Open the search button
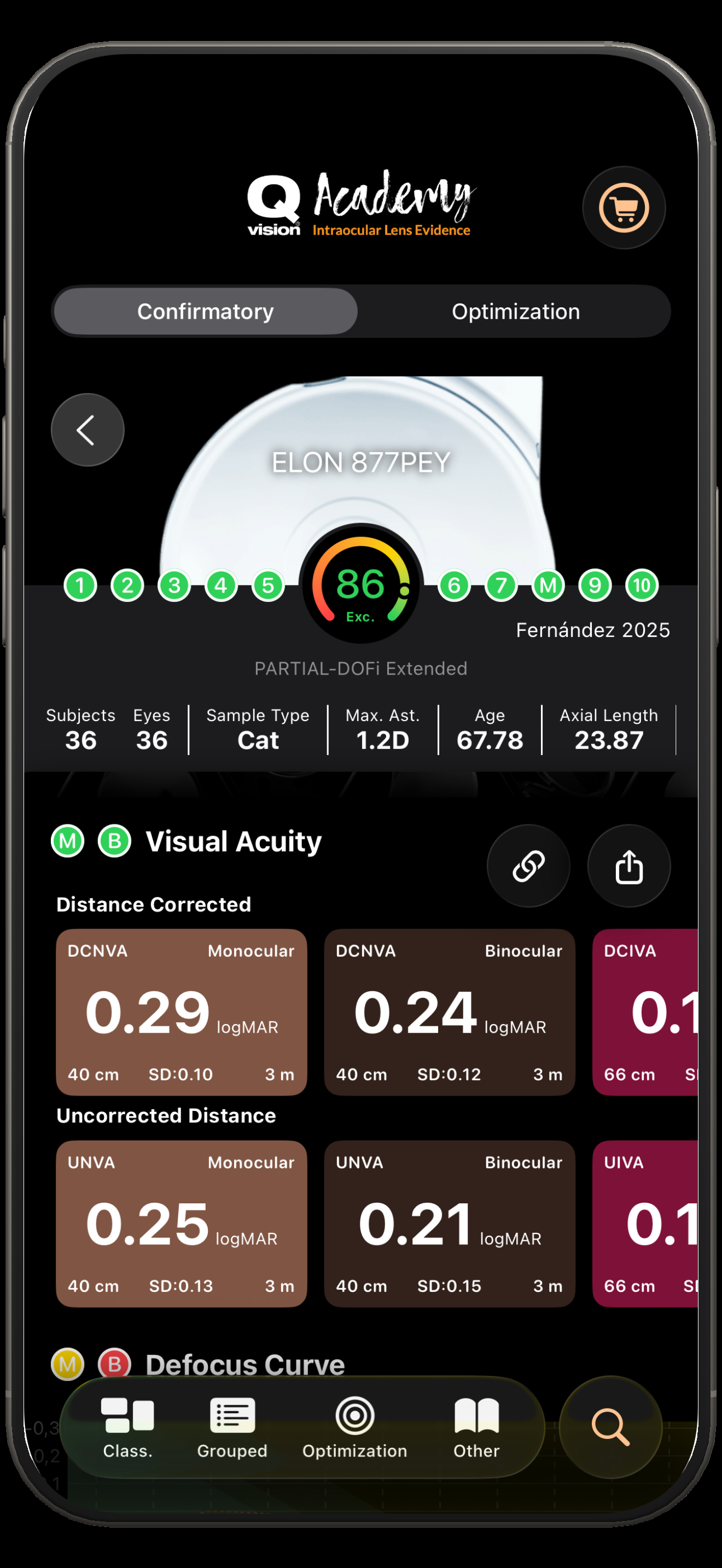 click(610, 1427)
